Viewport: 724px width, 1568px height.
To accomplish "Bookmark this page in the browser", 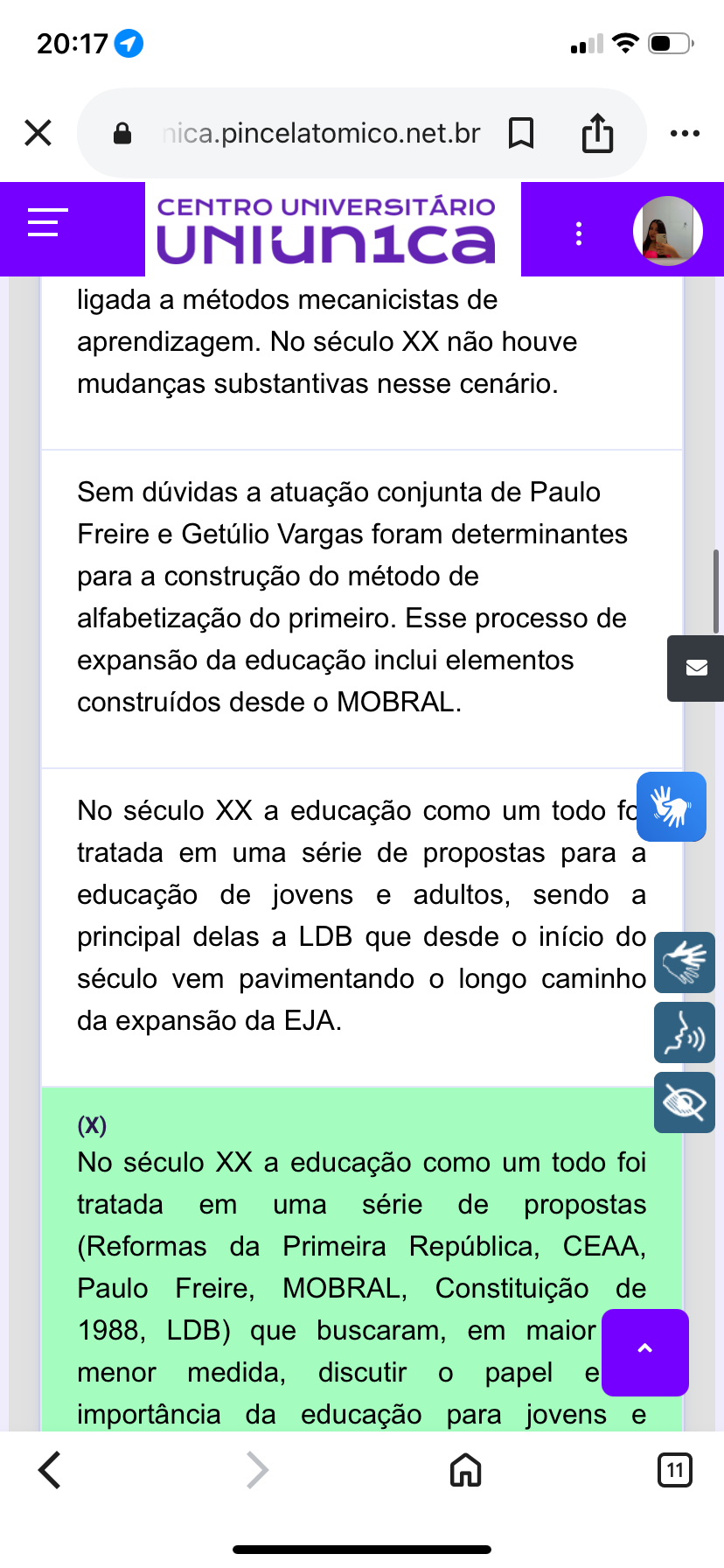I will pos(521,133).
